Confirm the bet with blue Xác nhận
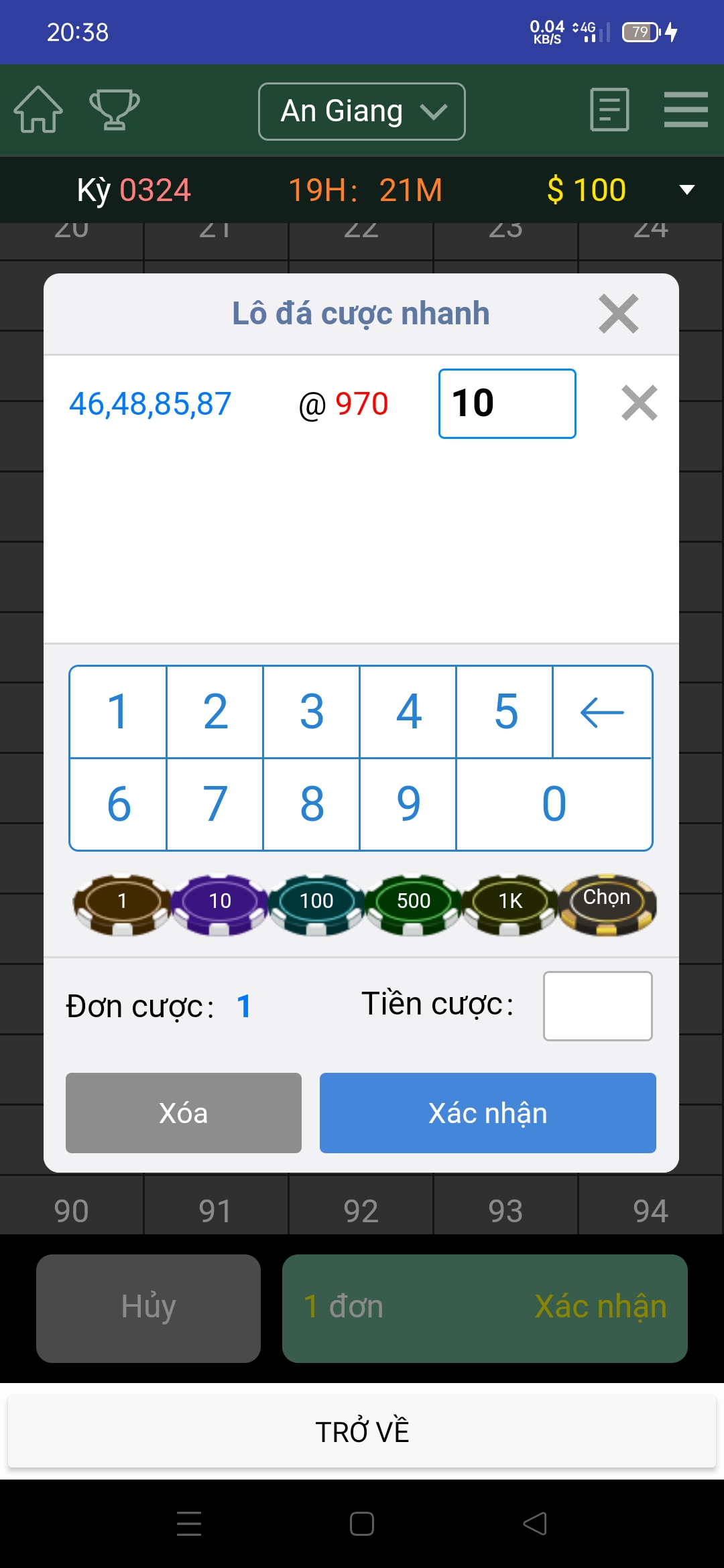Screen dimensions: 724x1568 pyautogui.click(x=487, y=1113)
